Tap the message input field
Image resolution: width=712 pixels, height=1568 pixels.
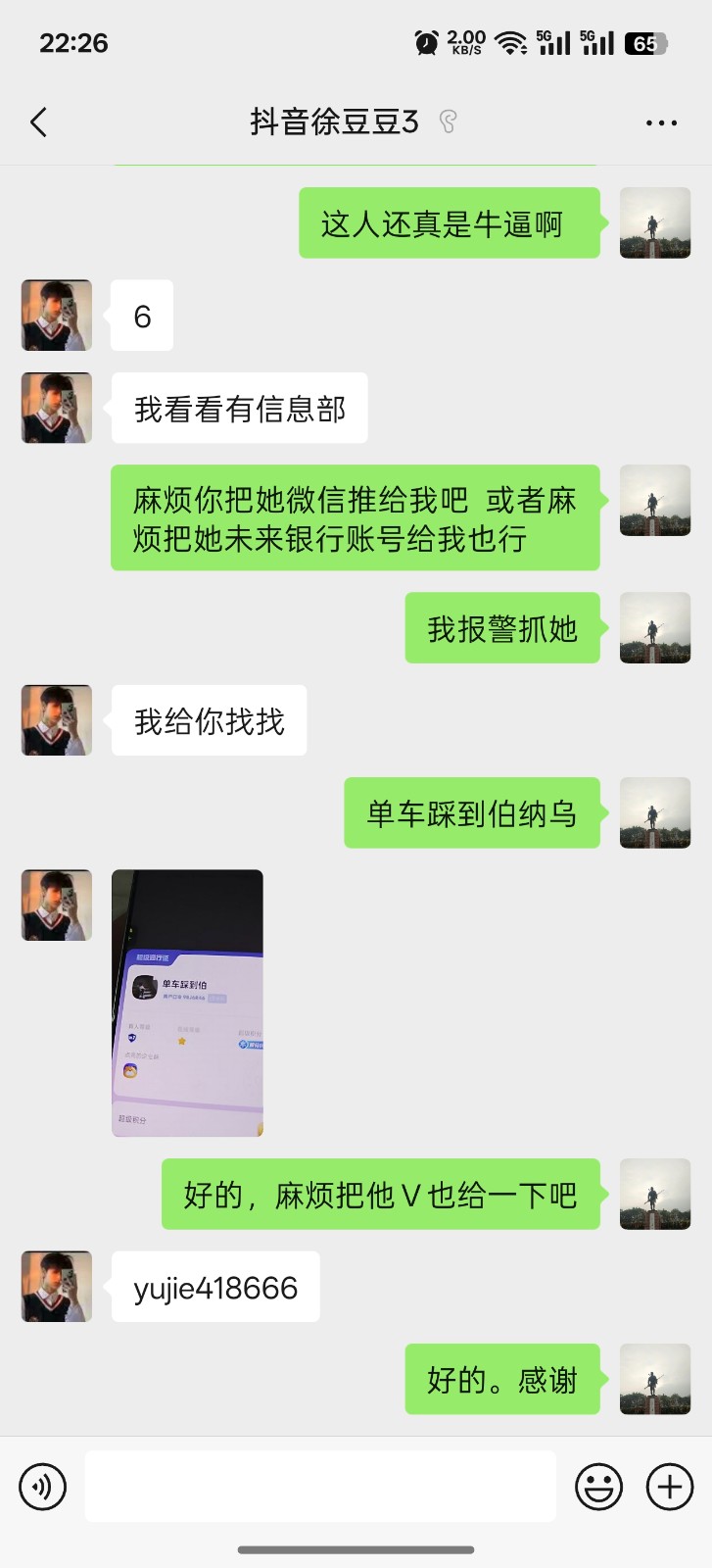(320, 1486)
